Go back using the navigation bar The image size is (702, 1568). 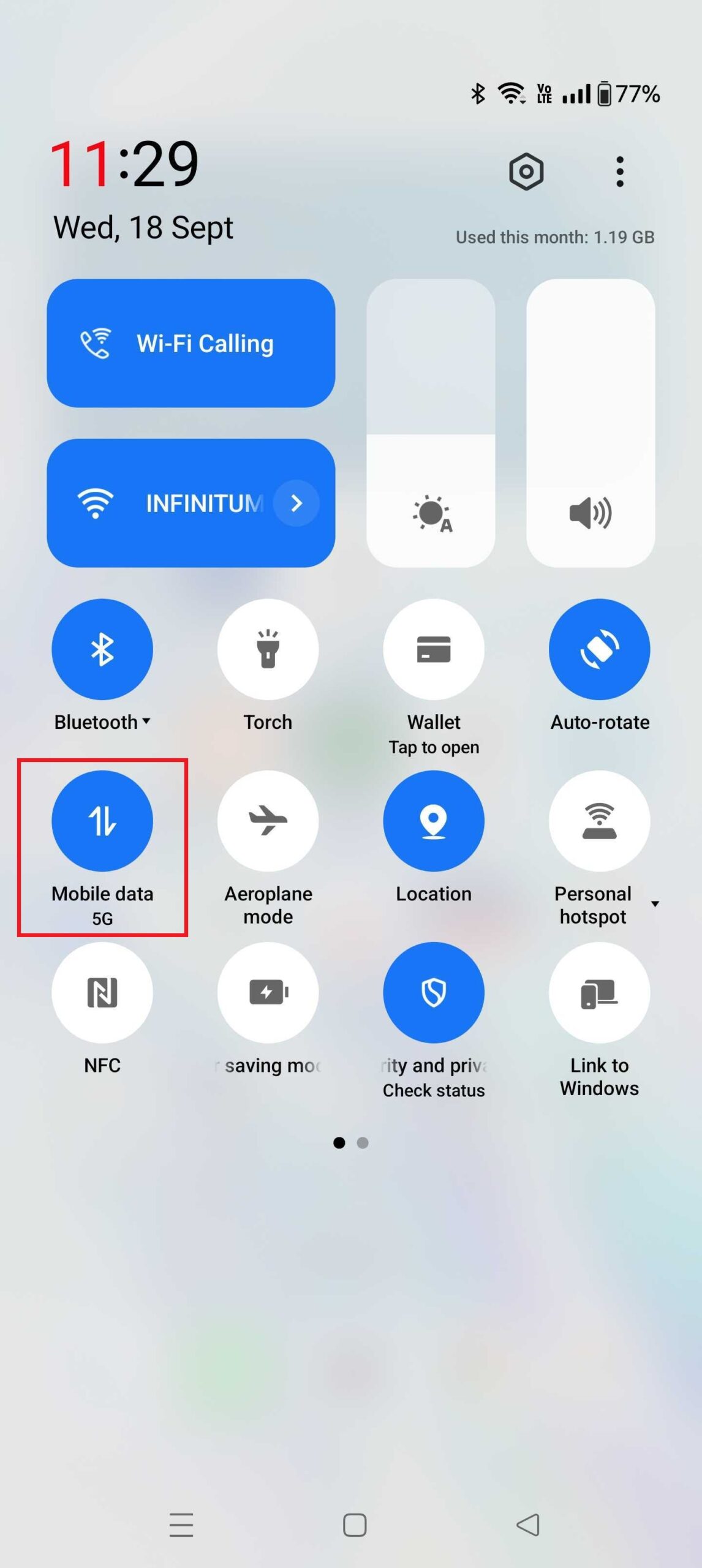pos(527,1525)
